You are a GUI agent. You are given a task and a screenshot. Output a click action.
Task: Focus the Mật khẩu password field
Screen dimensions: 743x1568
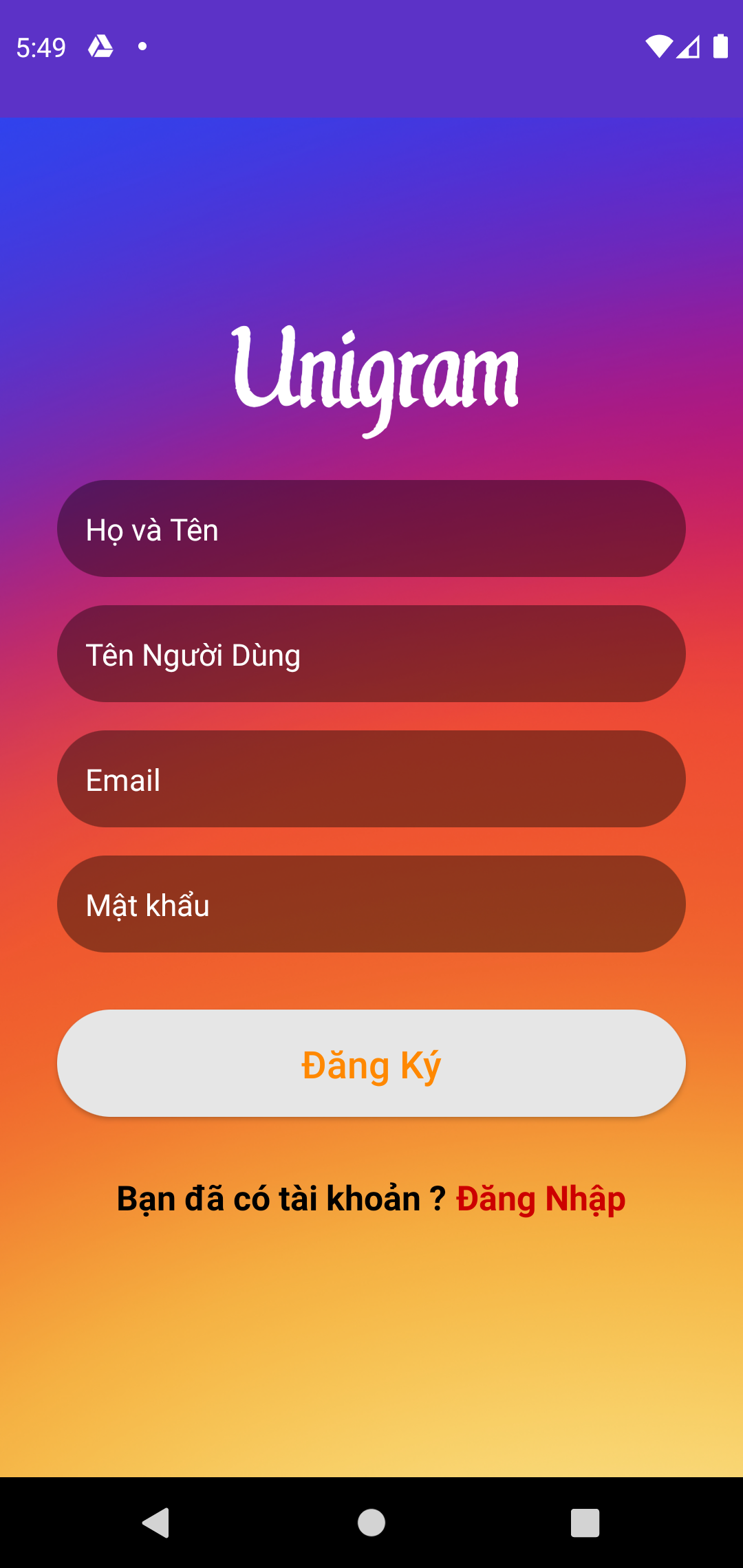tap(371, 904)
